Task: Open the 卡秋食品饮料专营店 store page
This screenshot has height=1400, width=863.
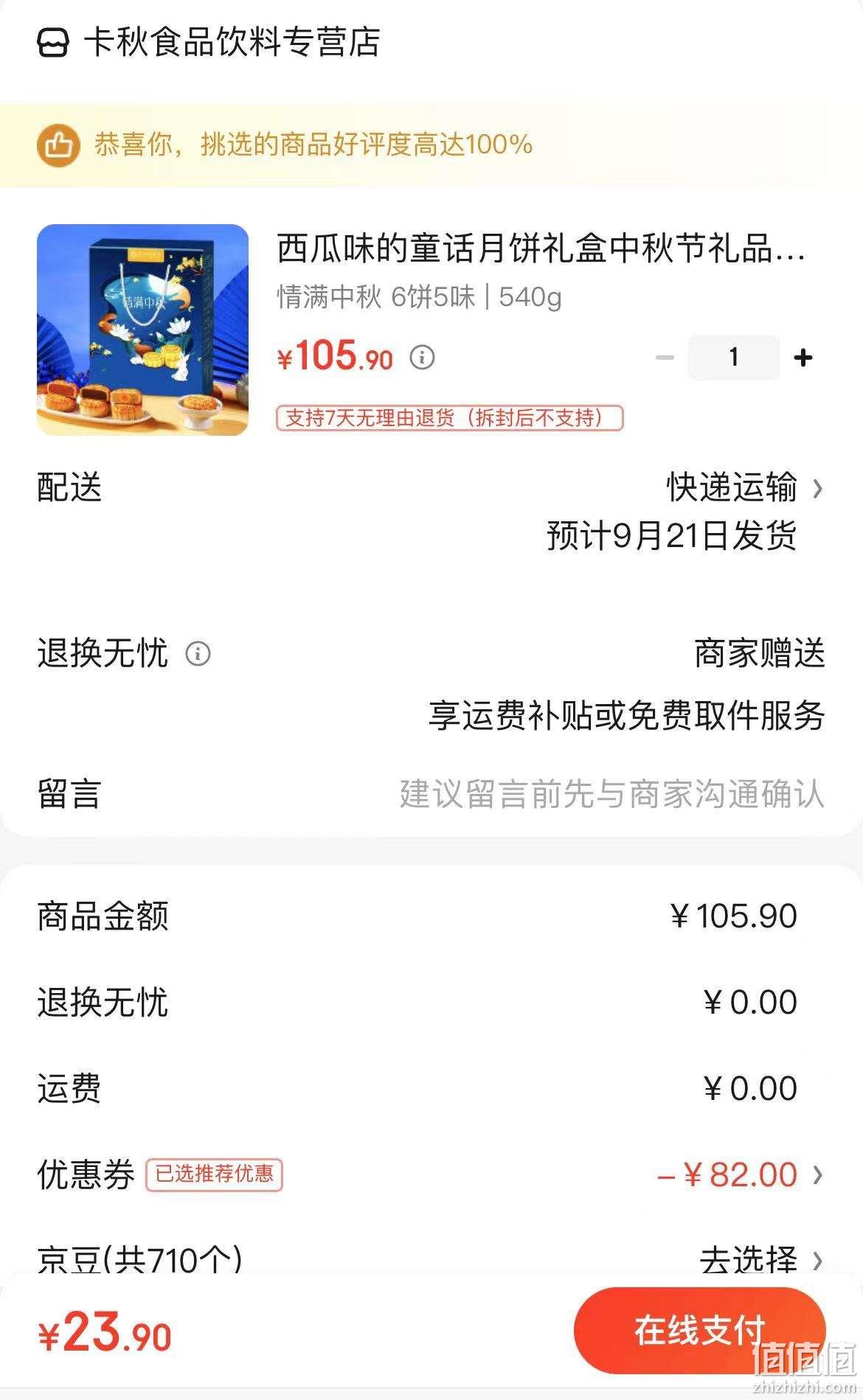Action: [209, 42]
